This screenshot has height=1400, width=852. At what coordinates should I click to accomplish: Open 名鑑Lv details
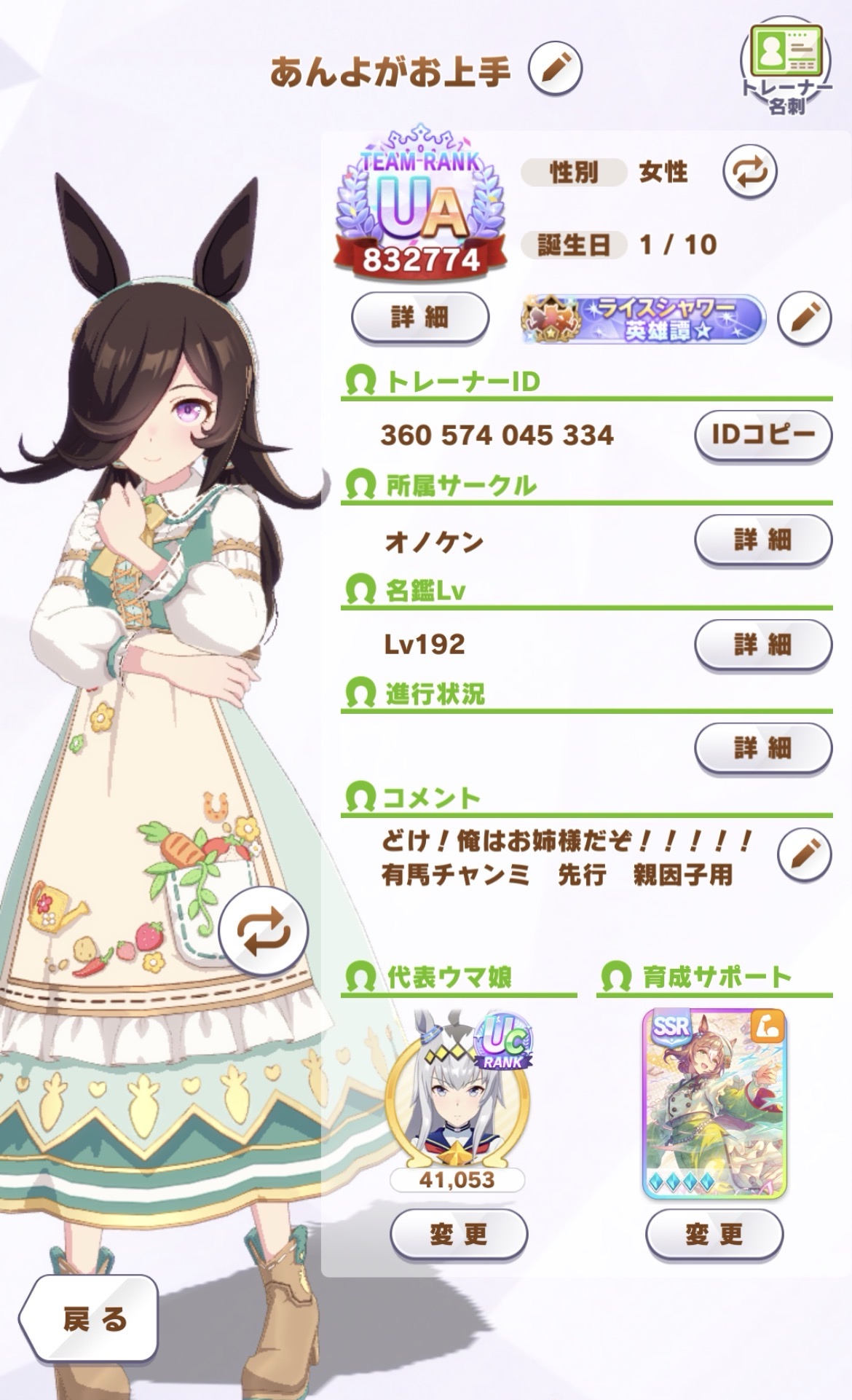click(762, 644)
